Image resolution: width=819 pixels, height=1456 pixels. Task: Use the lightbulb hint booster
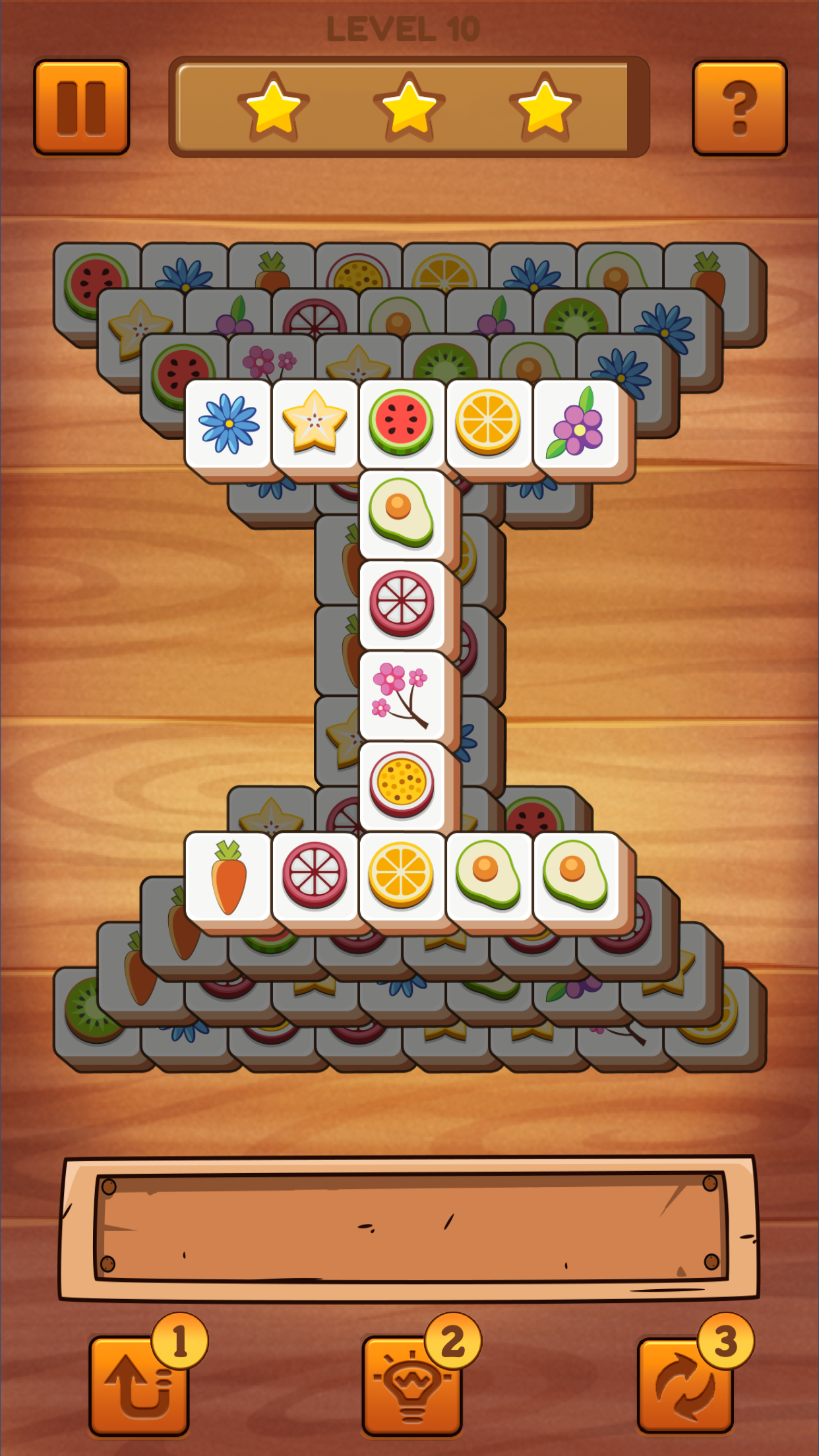tap(412, 1385)
